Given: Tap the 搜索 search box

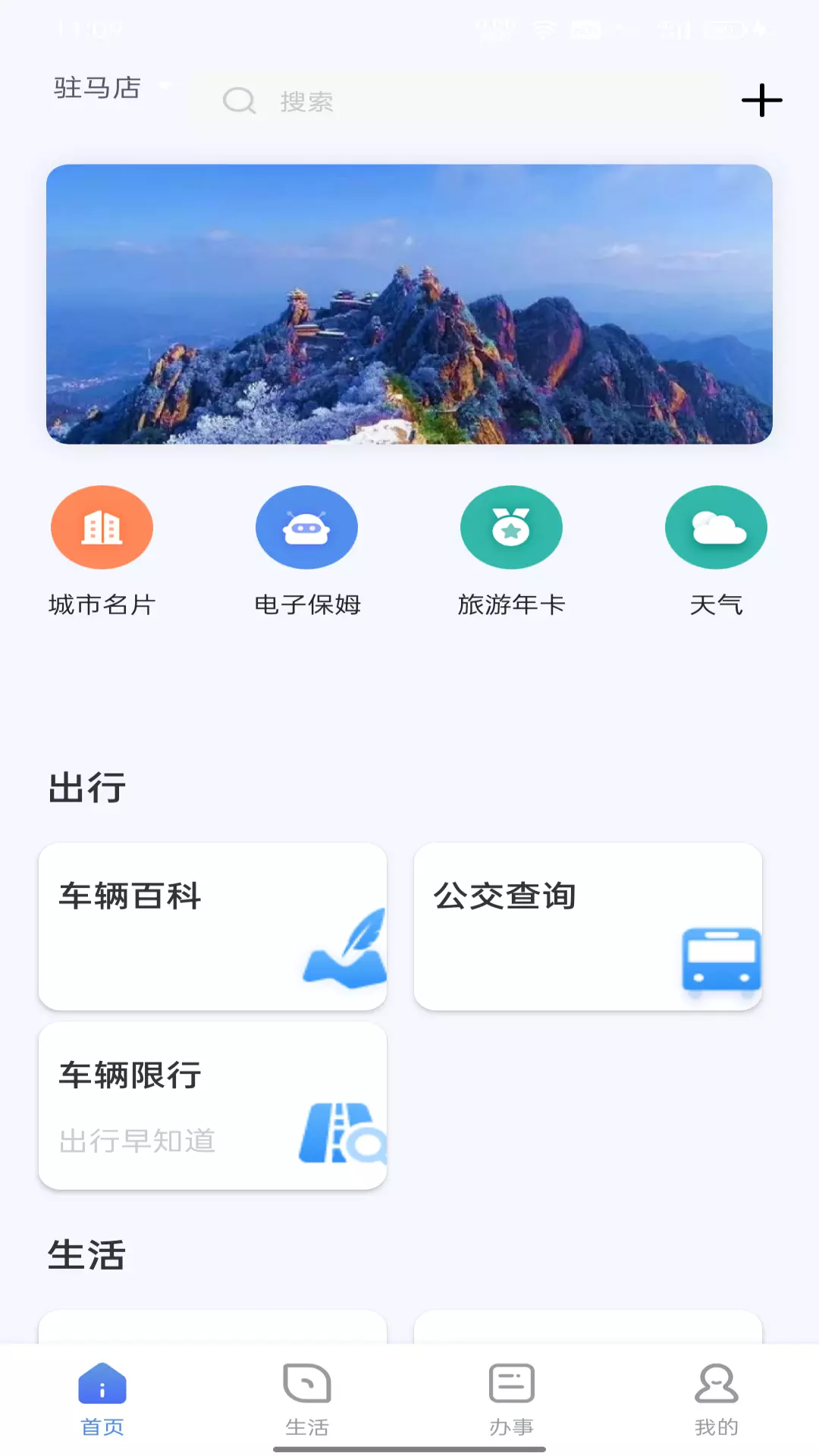Looking at the screenshot, I should (x=455, y=100).
